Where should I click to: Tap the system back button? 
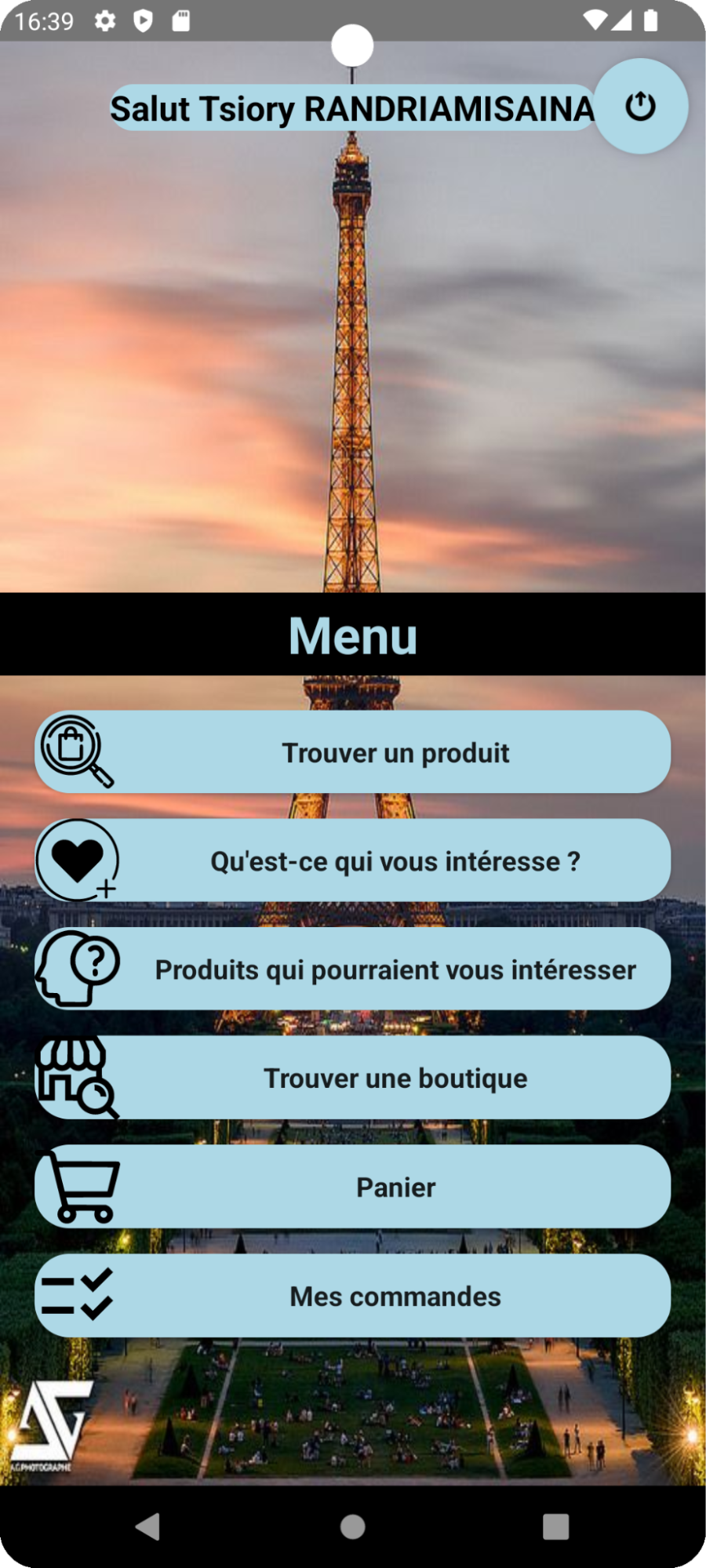click(147, 1526)
